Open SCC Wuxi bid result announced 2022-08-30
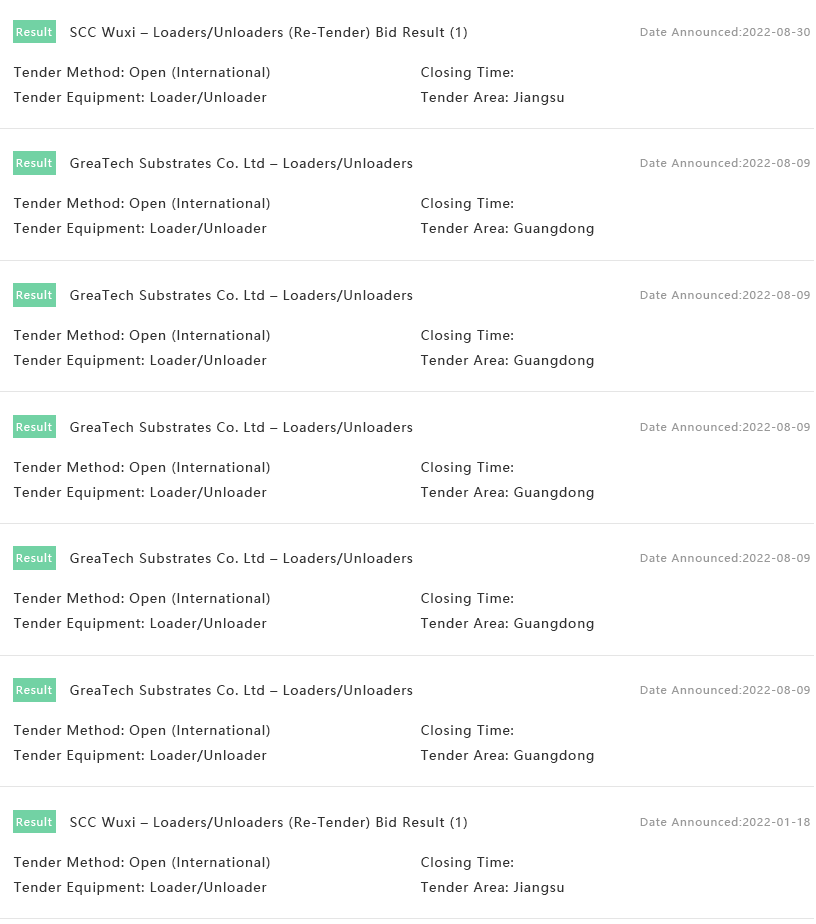 [x=268, y=32]
